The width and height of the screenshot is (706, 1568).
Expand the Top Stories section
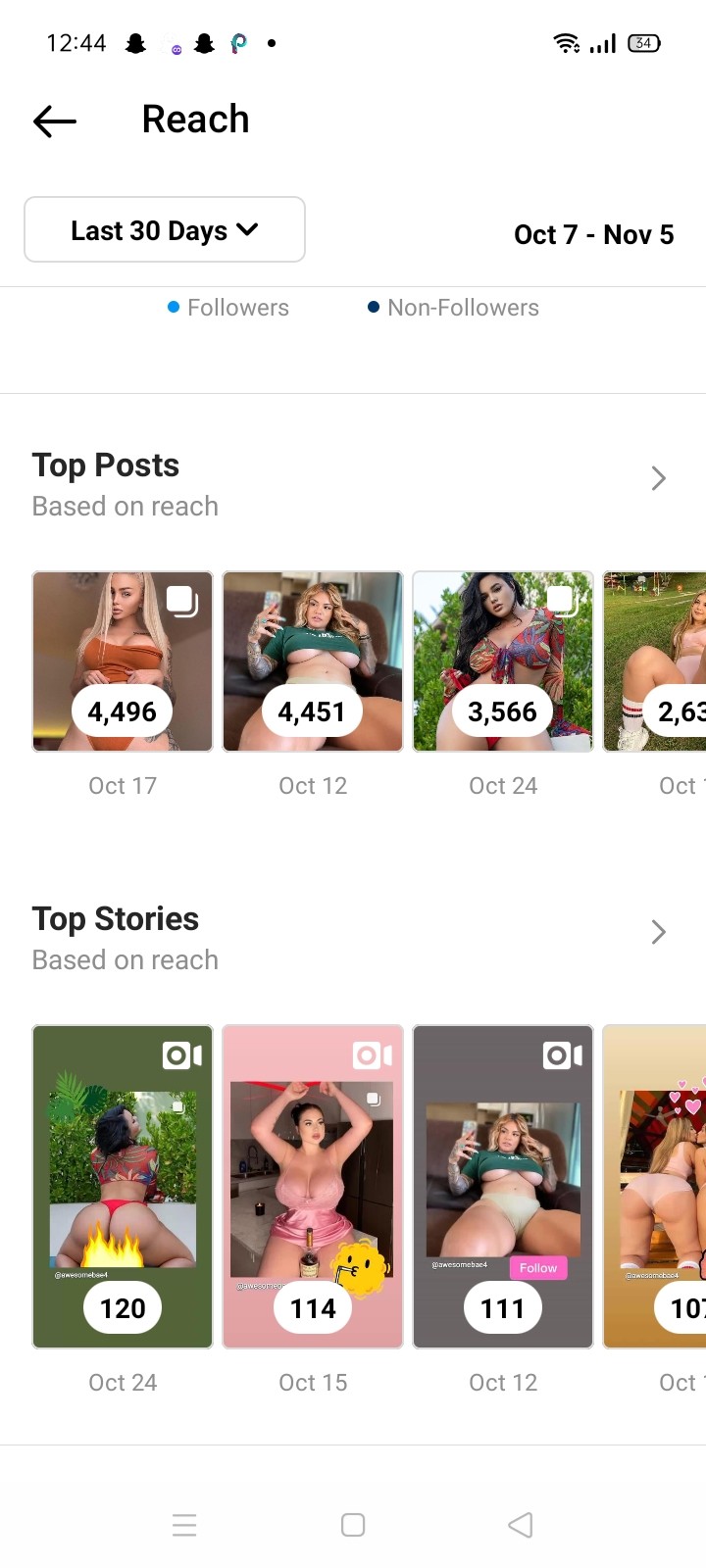pos(658,932)
